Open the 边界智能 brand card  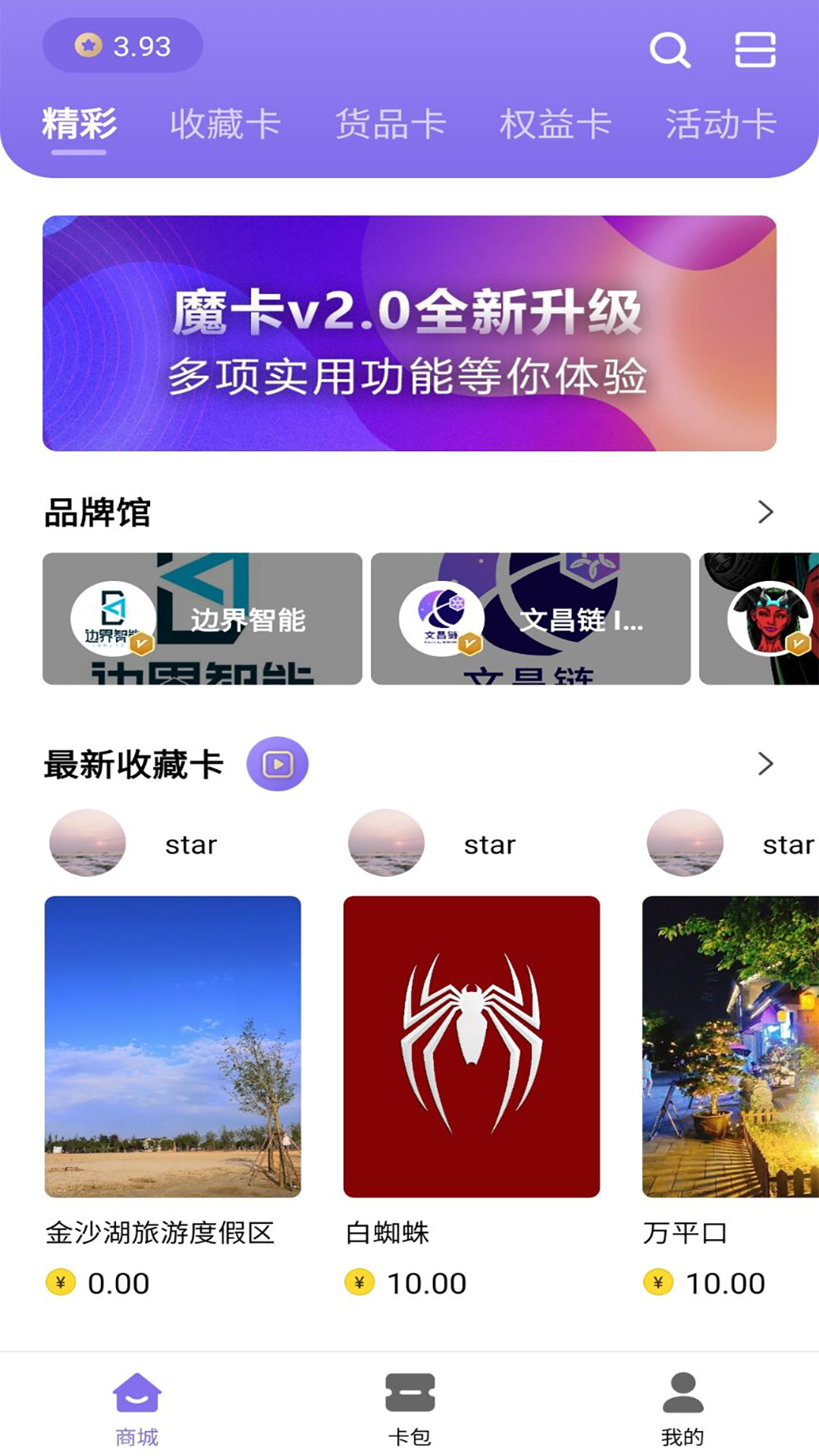tap(202, 619)
